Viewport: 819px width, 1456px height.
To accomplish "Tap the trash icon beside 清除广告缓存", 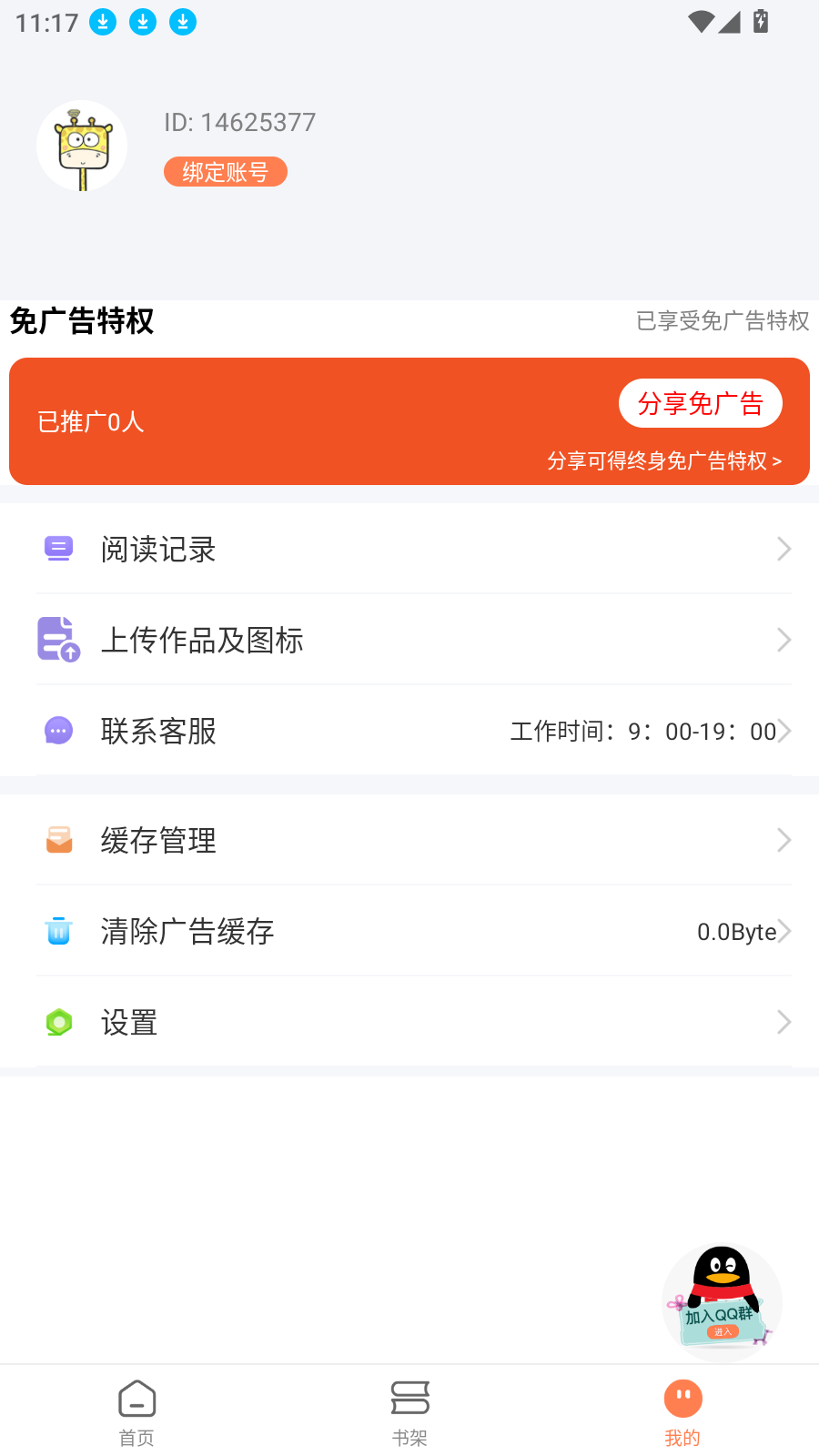I will click(58, 931).
